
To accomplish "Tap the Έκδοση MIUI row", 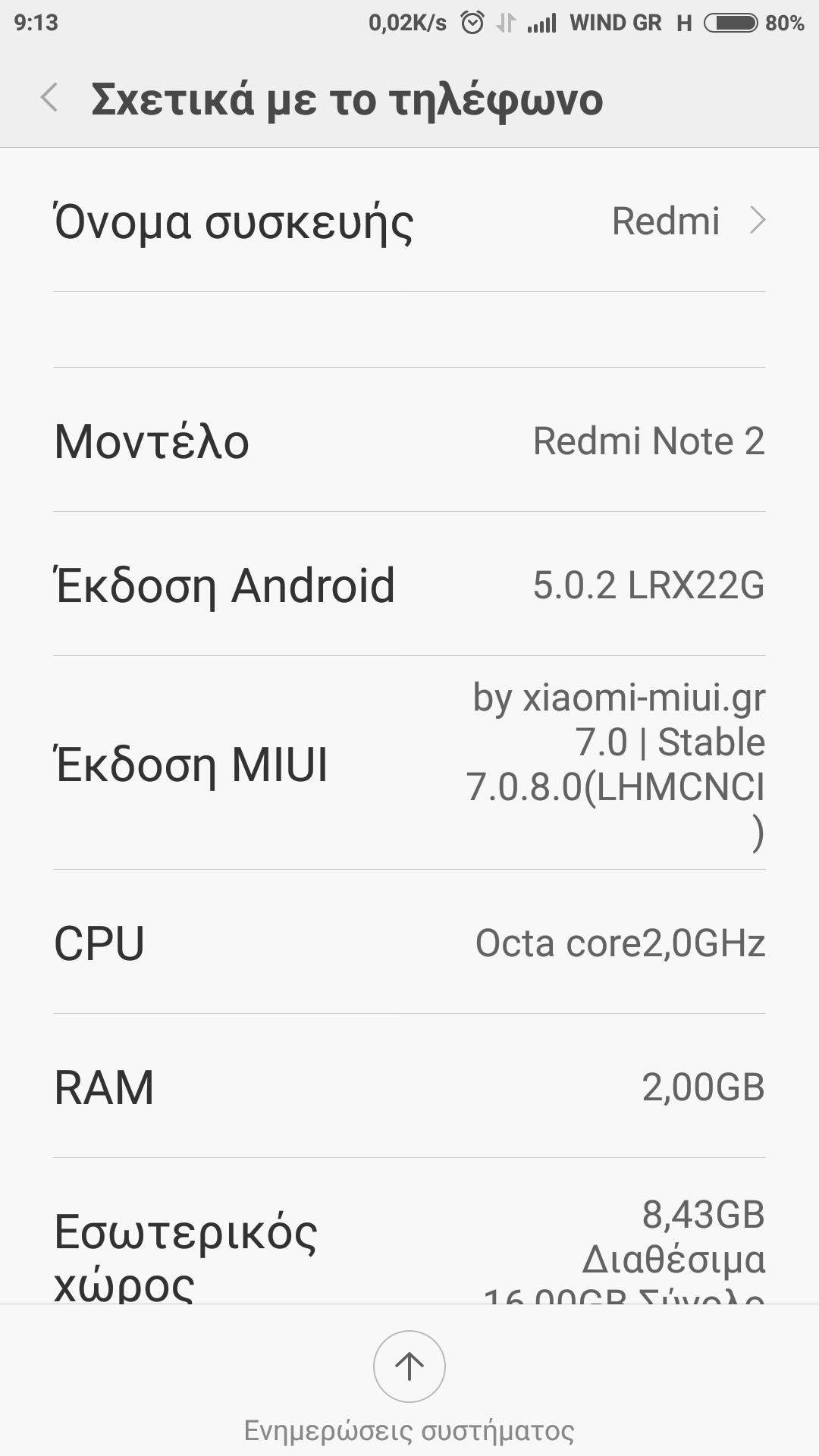I will tap(409, 763).
